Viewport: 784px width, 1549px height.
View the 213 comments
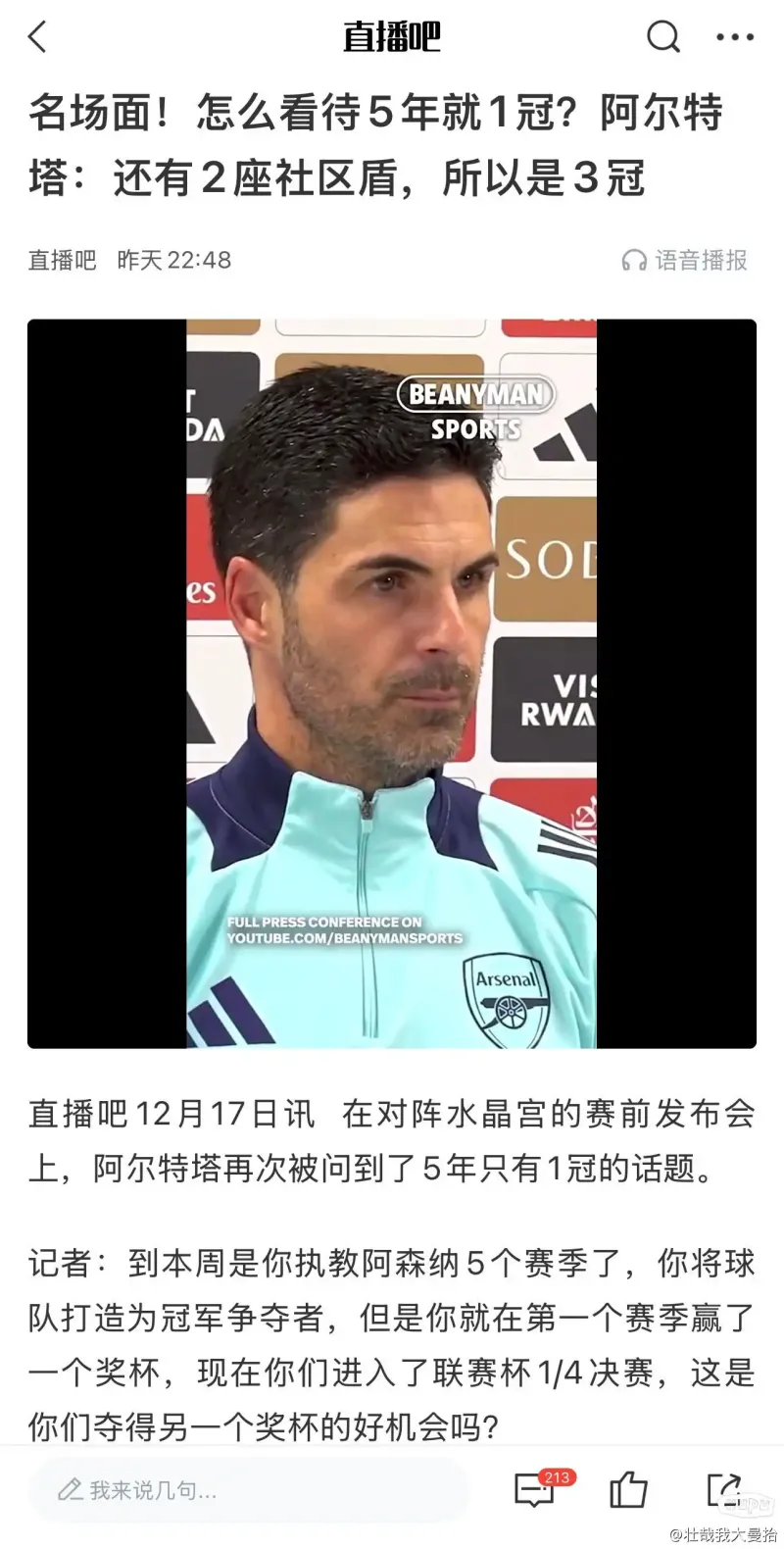[535, 1490]
